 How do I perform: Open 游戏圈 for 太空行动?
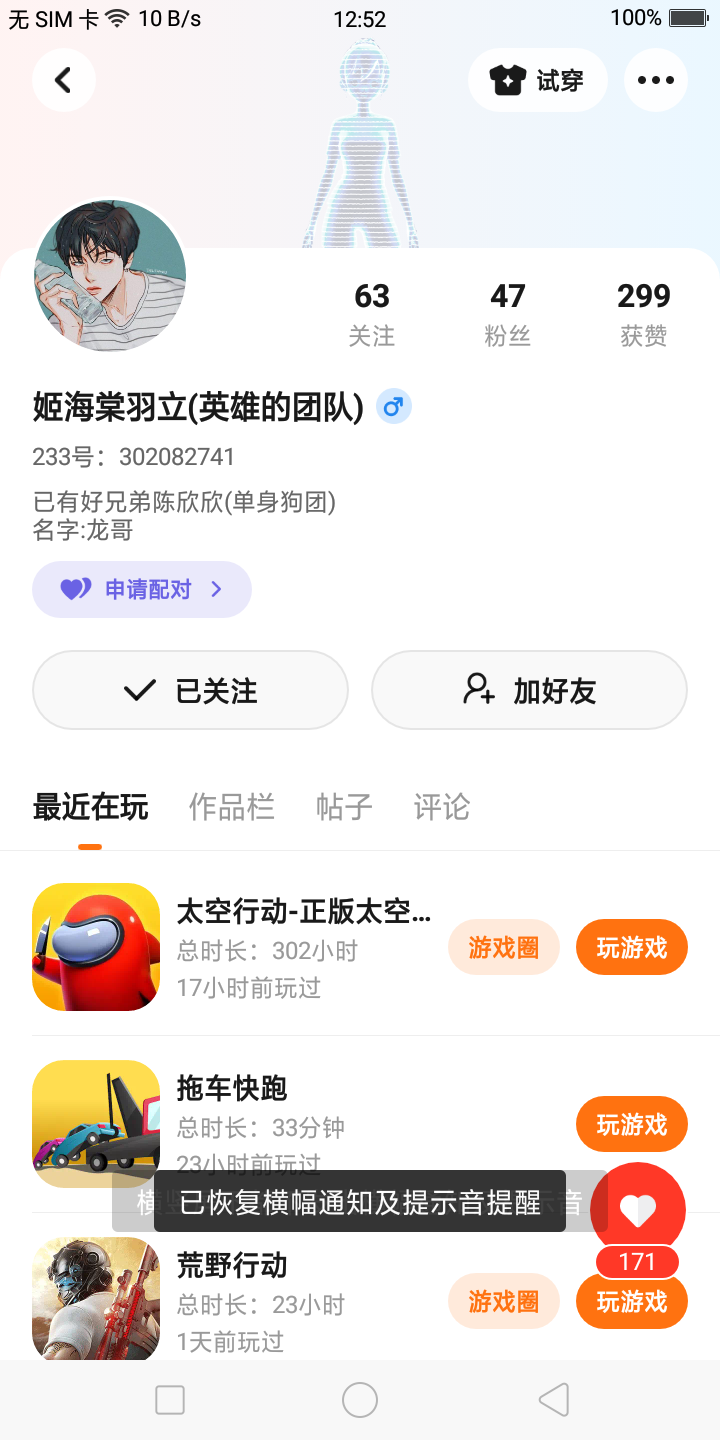click(503, 947)
